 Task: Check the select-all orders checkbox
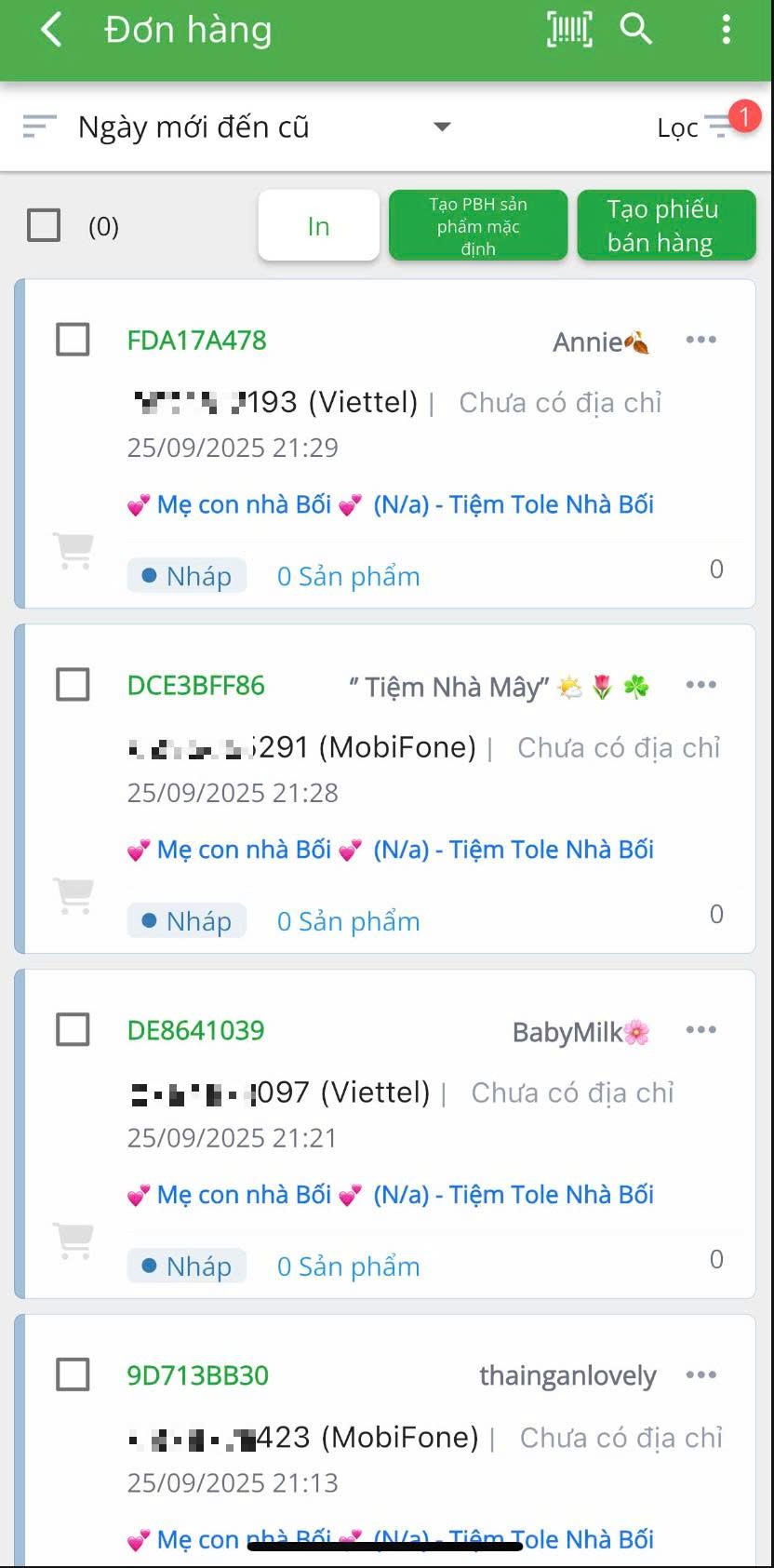(x=44, y=225)
